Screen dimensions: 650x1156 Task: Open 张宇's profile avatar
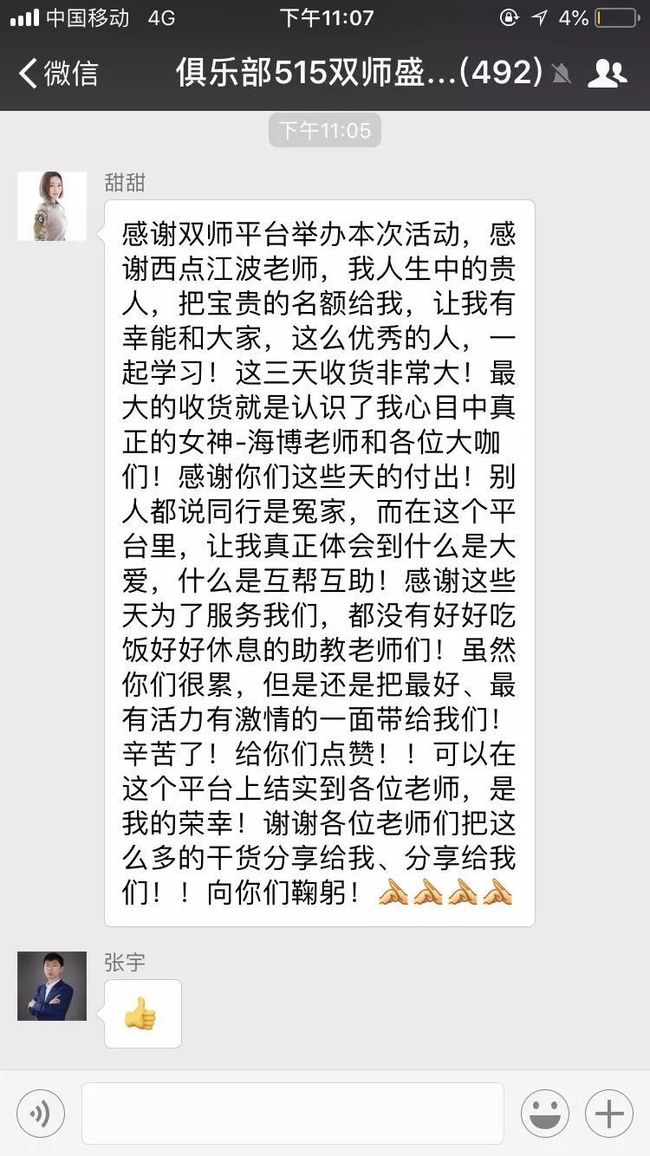click(x=52, y=986)
